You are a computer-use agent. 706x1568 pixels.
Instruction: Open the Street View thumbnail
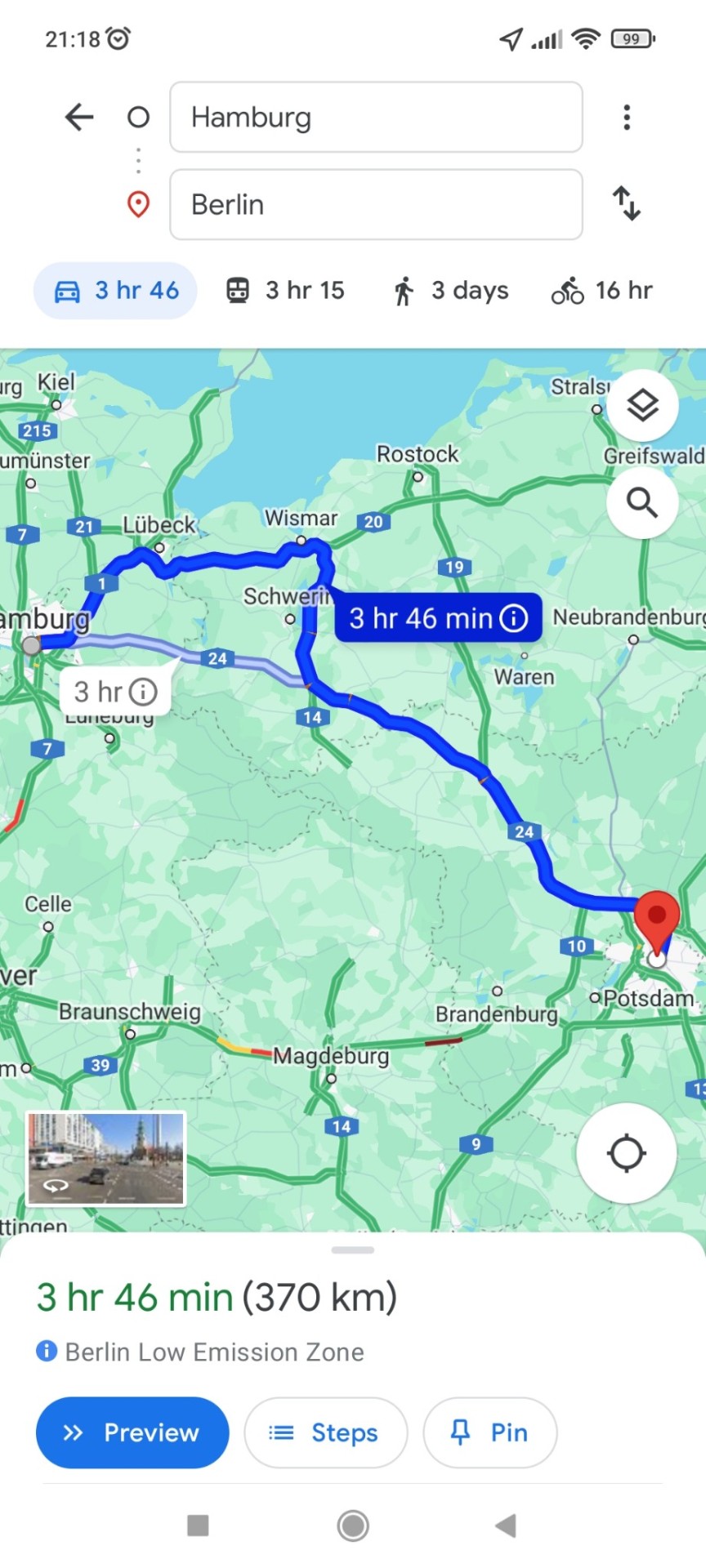pyautogui.click(x=106, y=1159)
